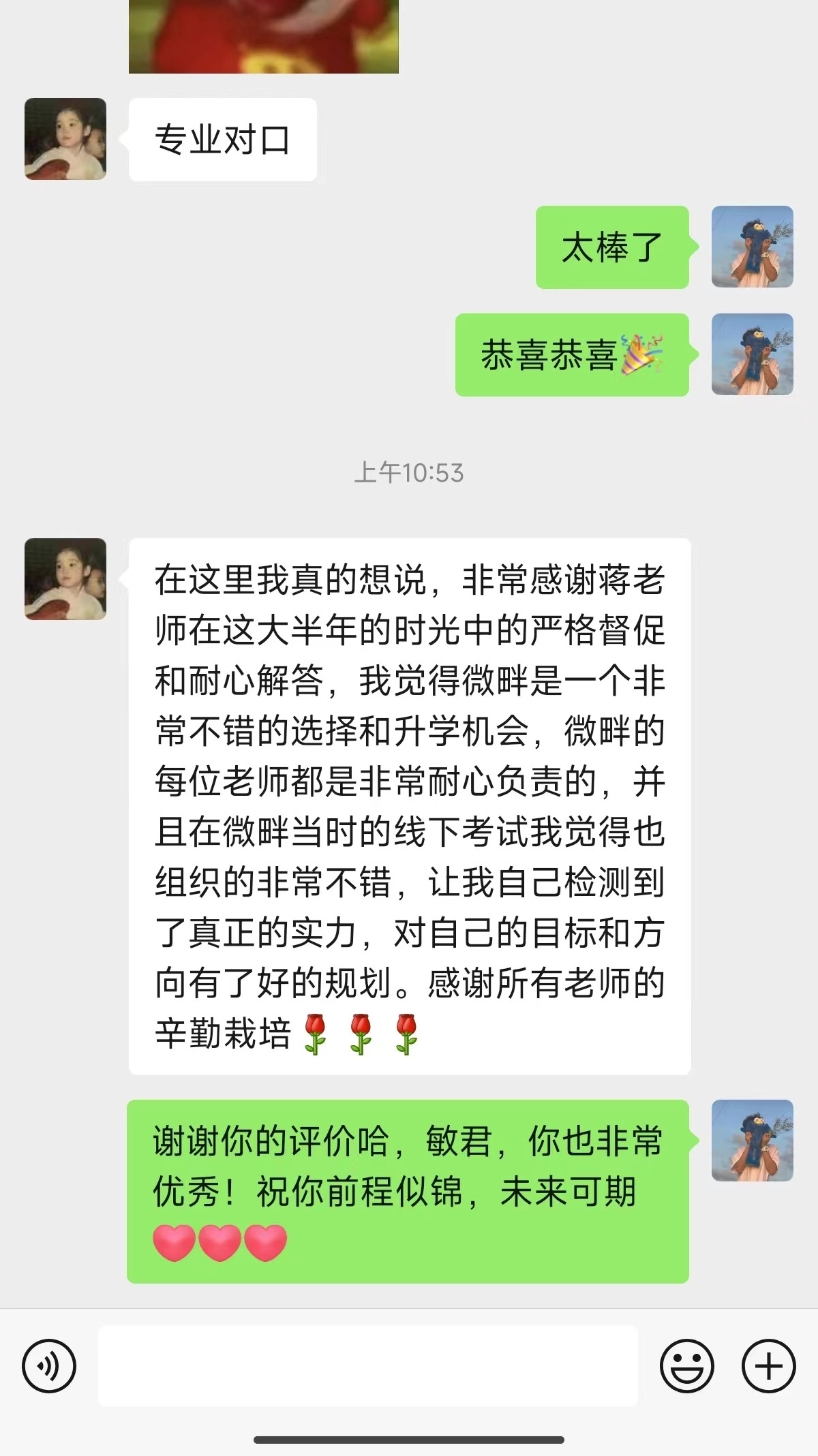
Task: Open the plus attachment menu
Action: click(768, 1365)
